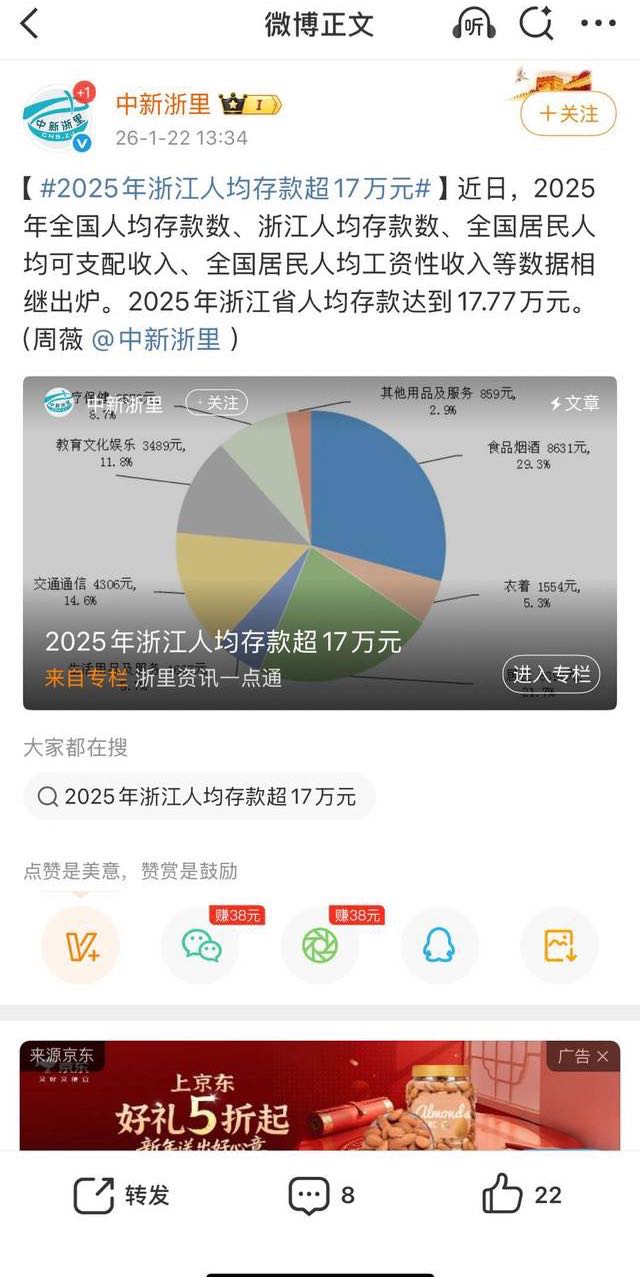Image resolution: width=640 pixels, height=1277 pixels.
Task: Open the @中新浙里 mention link
Action: (x=156, y=339)
